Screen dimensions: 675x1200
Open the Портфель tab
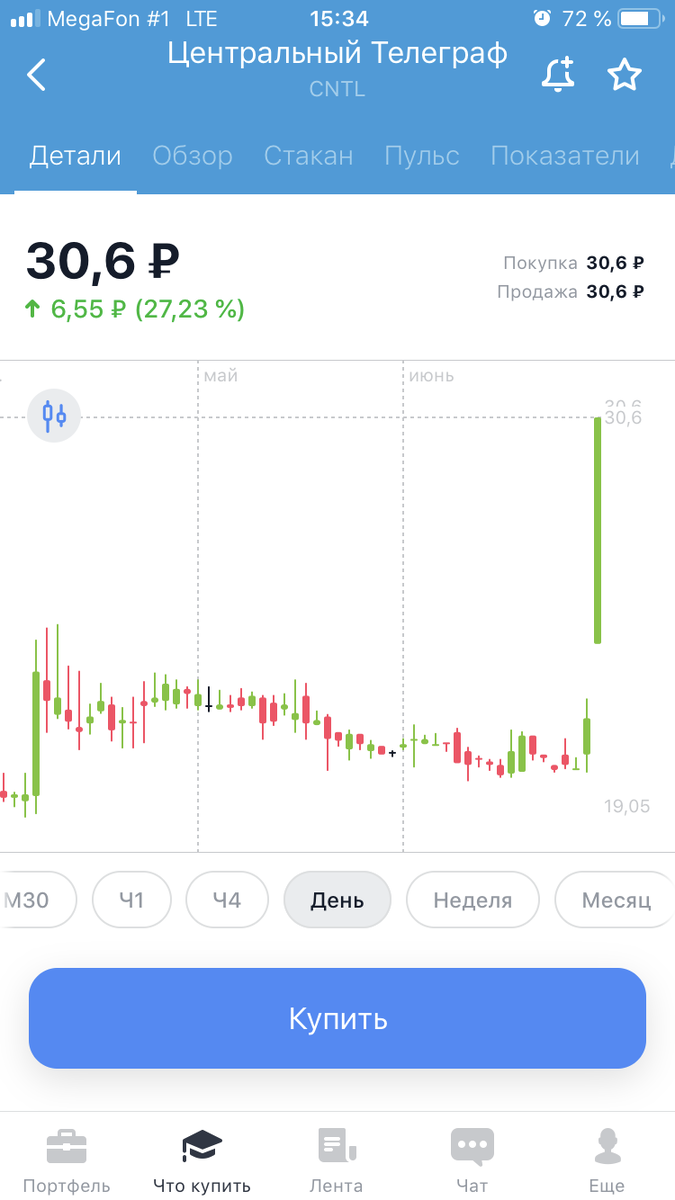66,1160
